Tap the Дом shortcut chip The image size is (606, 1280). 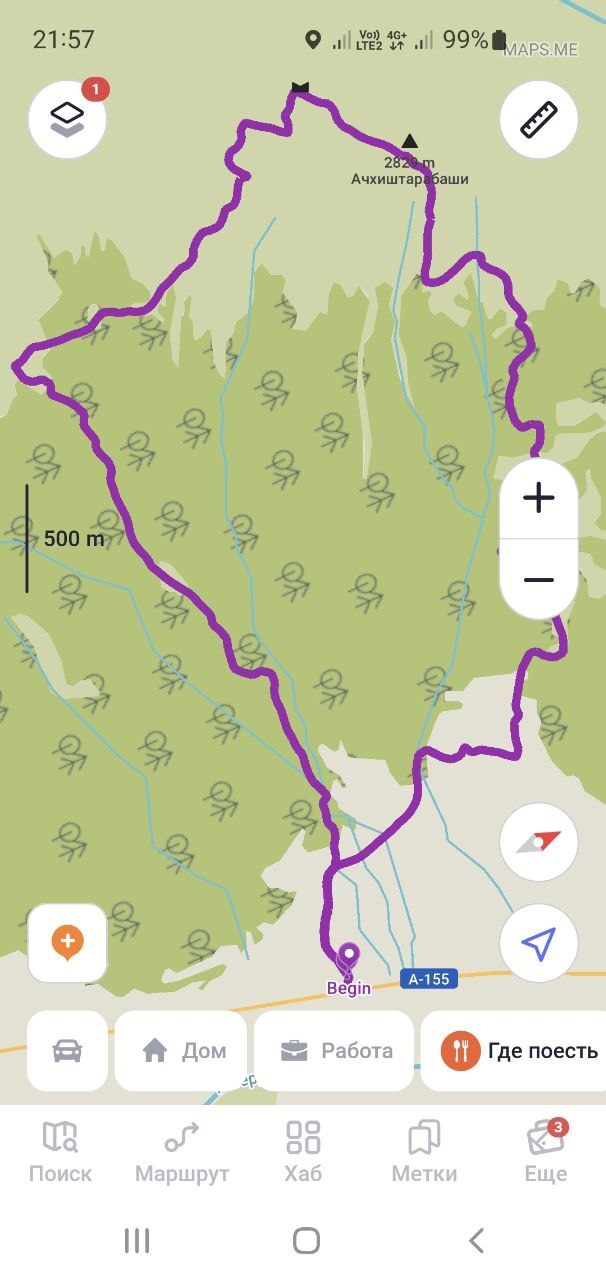coord(182,1050)
